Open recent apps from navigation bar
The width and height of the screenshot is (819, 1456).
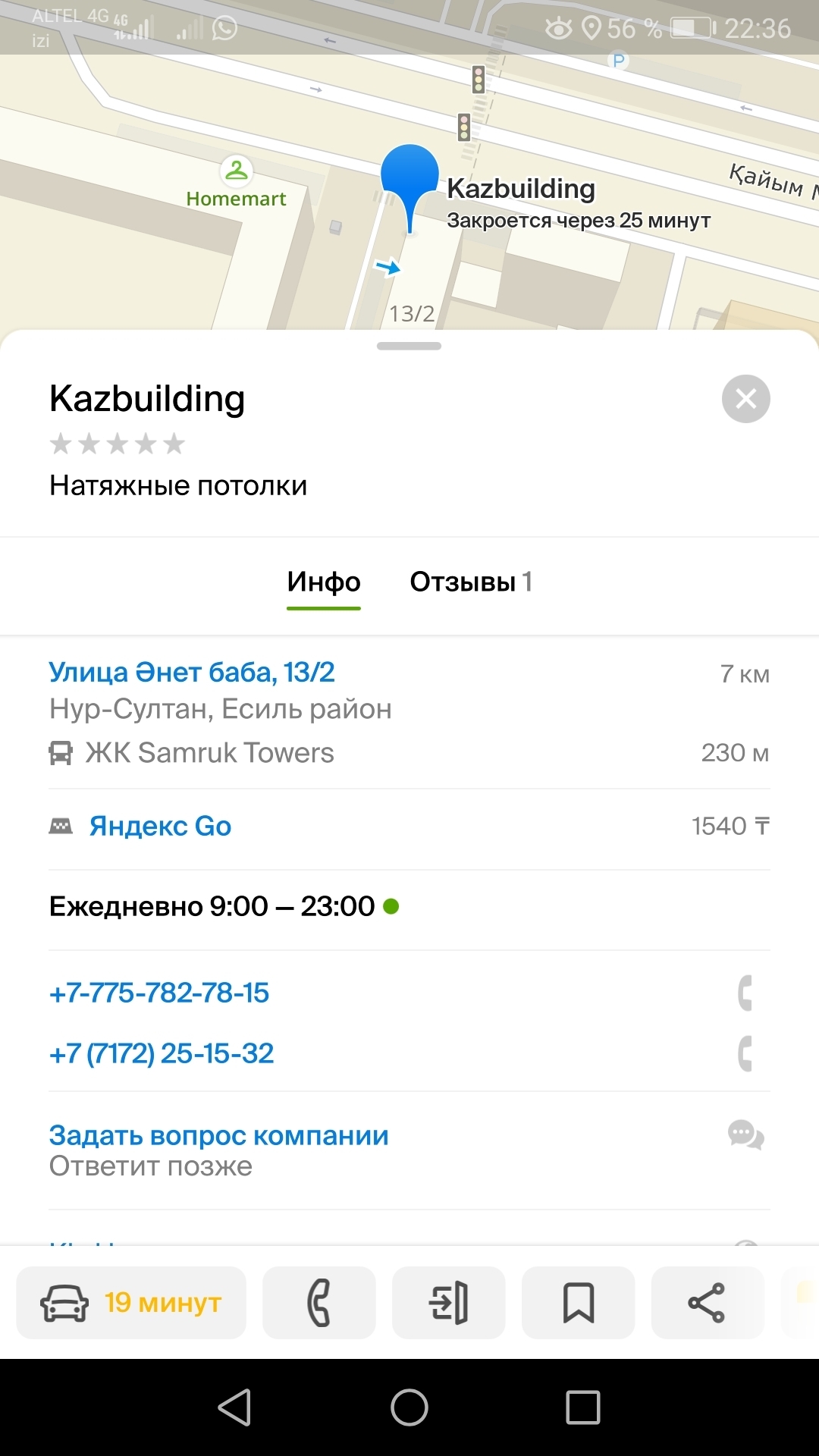[x=583, y=1407]
